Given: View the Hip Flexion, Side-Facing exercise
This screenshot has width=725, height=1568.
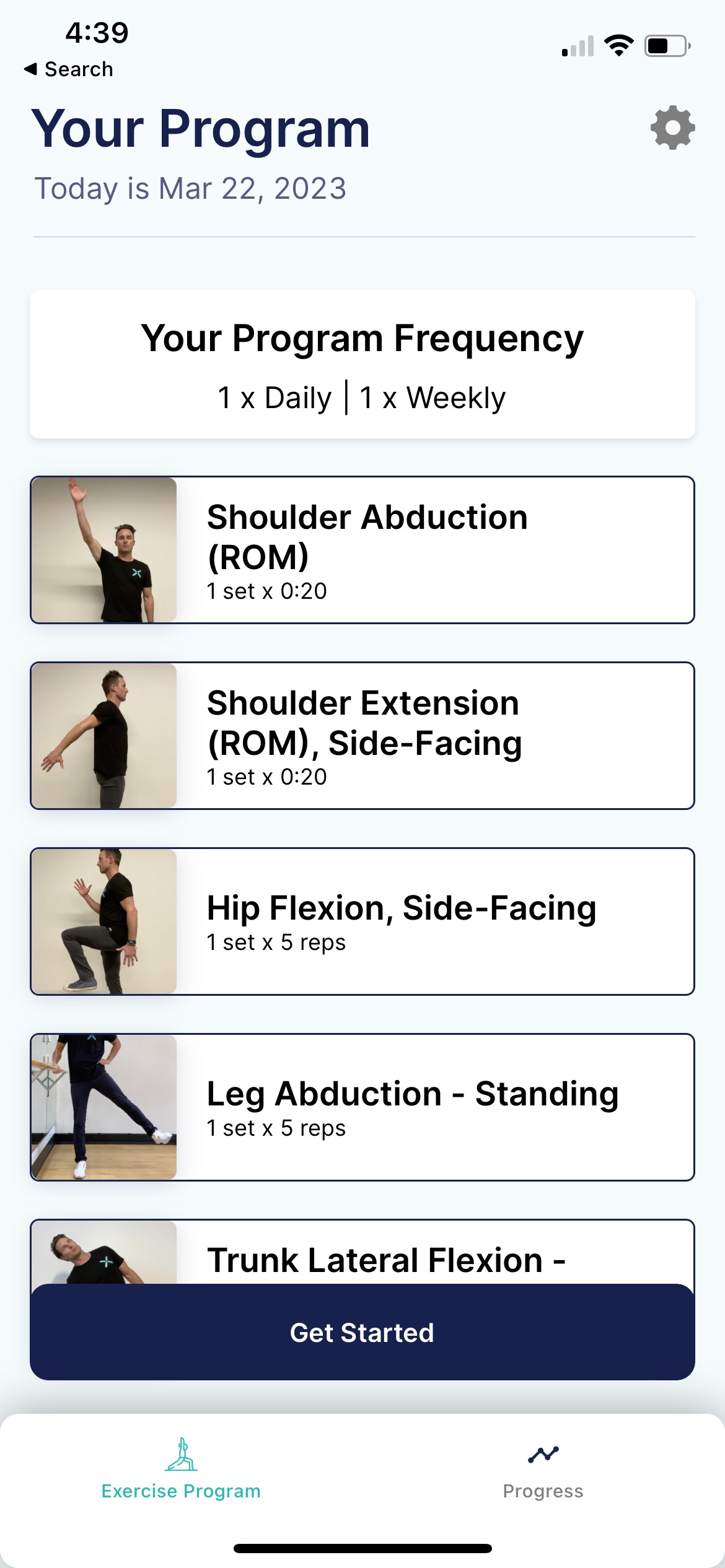Looking at the screenshot, I should pos(362,921).
